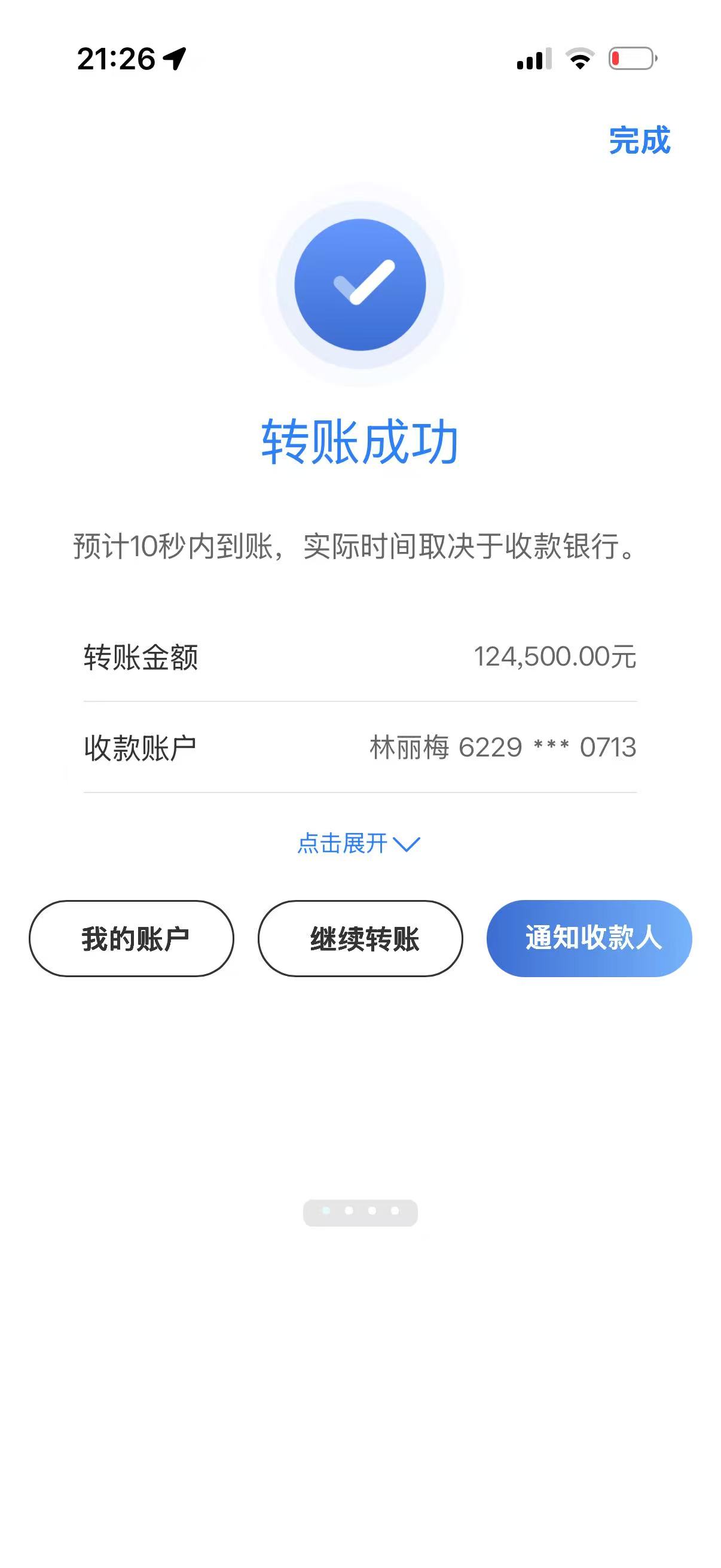Tap 完成 to finish the transfer
Screen dimensions: 721x1568
coord(639,141)
